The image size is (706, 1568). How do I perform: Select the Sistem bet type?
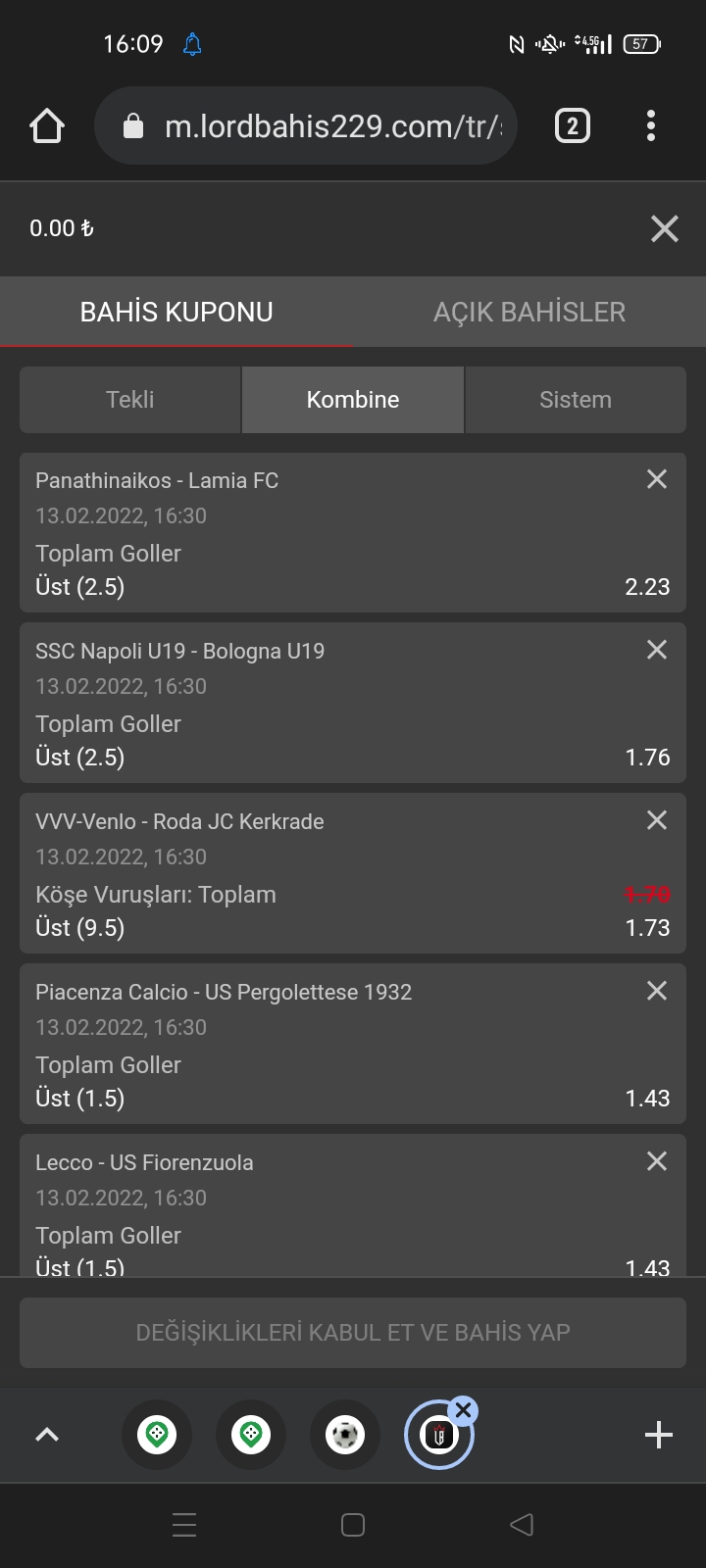576,400
